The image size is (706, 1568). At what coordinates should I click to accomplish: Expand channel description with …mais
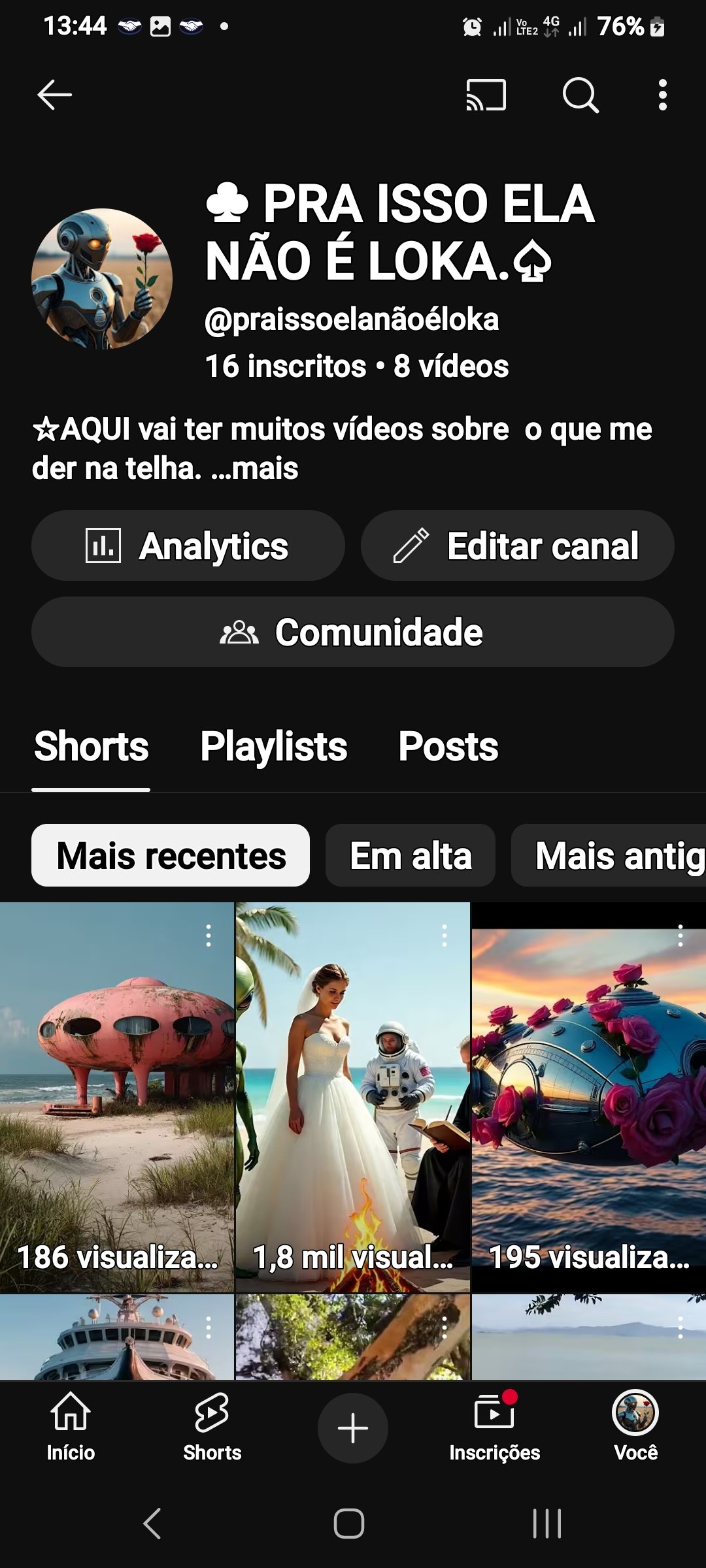tap(255, 469)
